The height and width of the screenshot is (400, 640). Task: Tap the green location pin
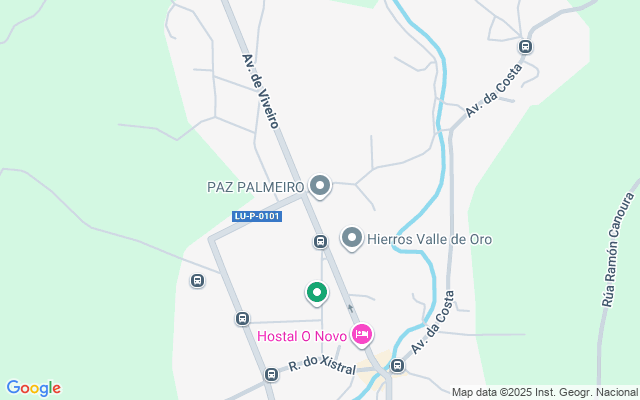point(317,292)
